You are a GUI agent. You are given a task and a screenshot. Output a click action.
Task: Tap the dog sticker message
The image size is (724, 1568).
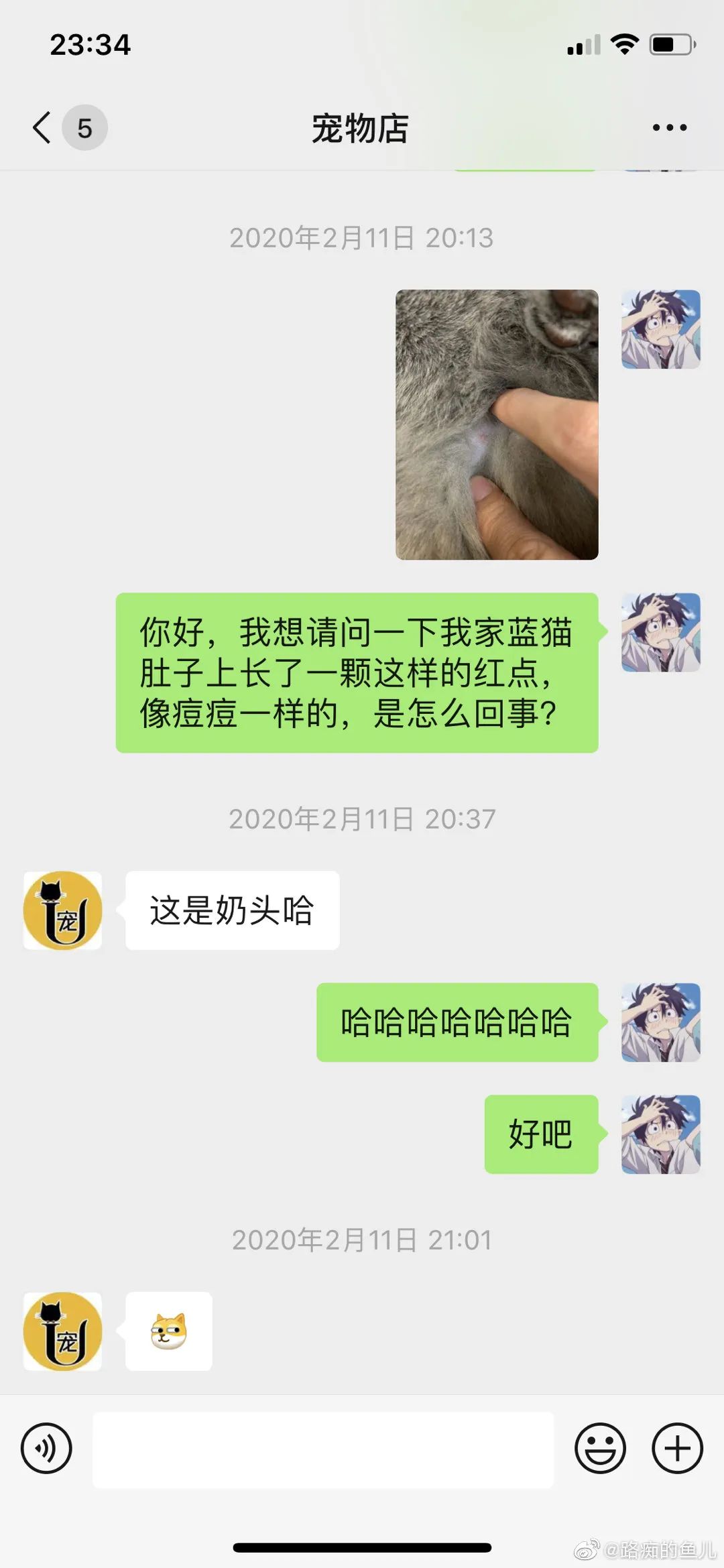coord(168,1332)
